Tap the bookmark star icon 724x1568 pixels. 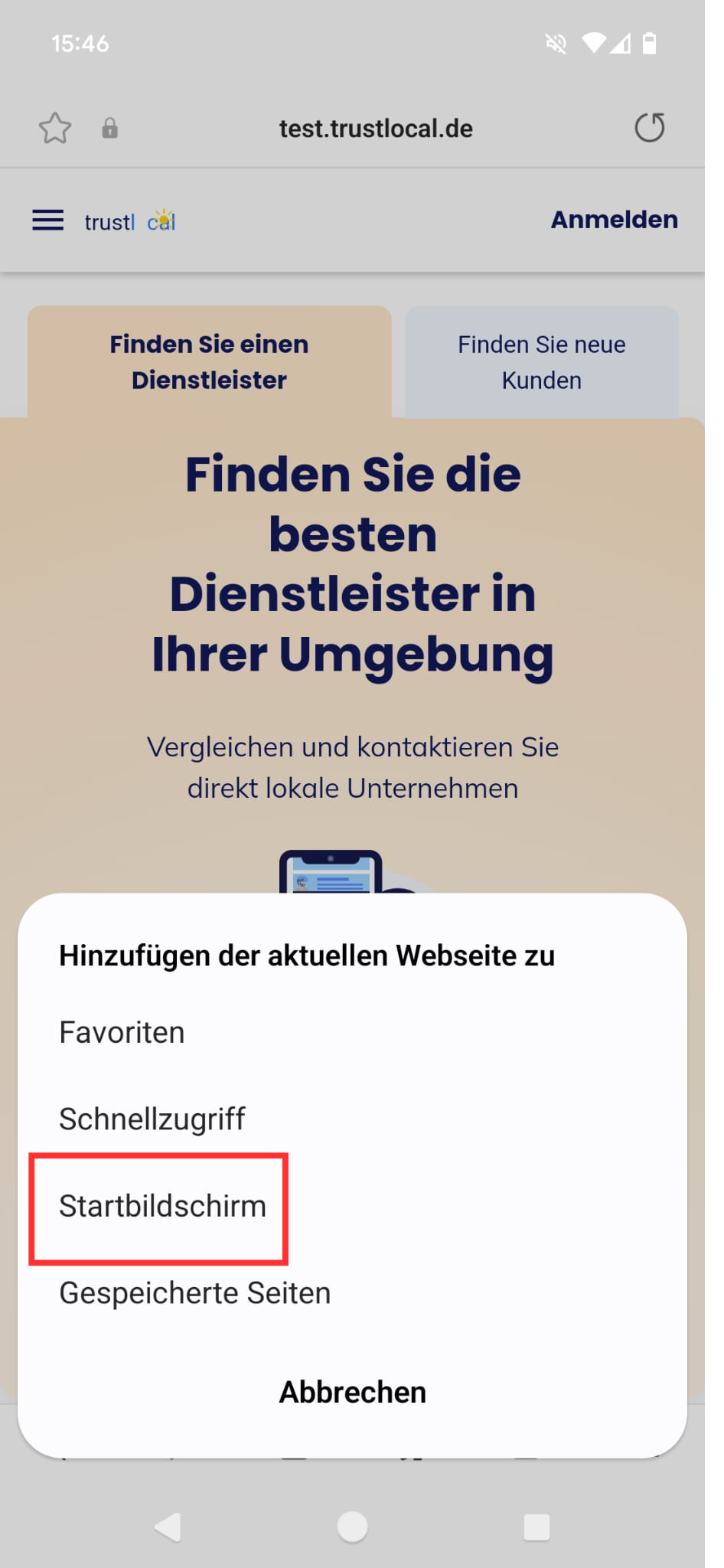[55, 128]
